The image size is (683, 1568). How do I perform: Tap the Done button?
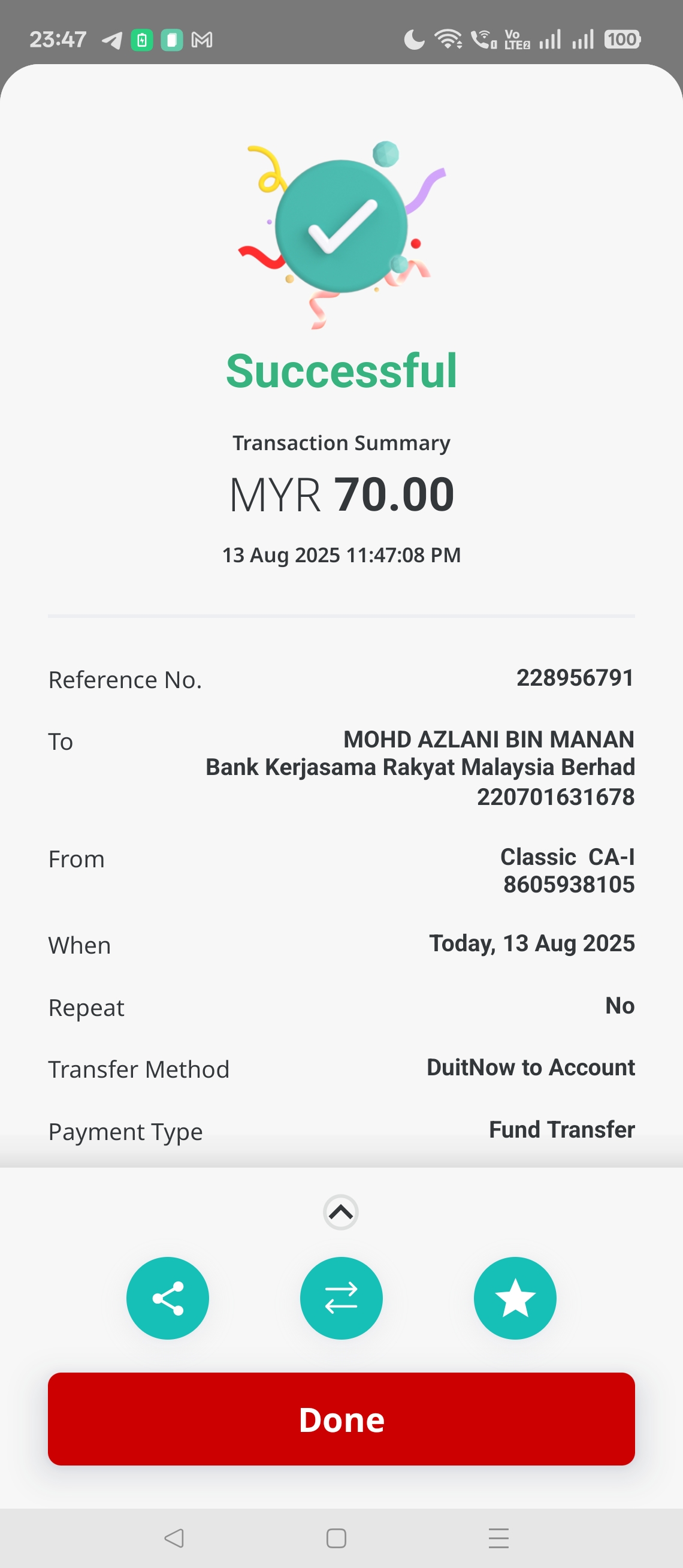tap(341, 1419)
